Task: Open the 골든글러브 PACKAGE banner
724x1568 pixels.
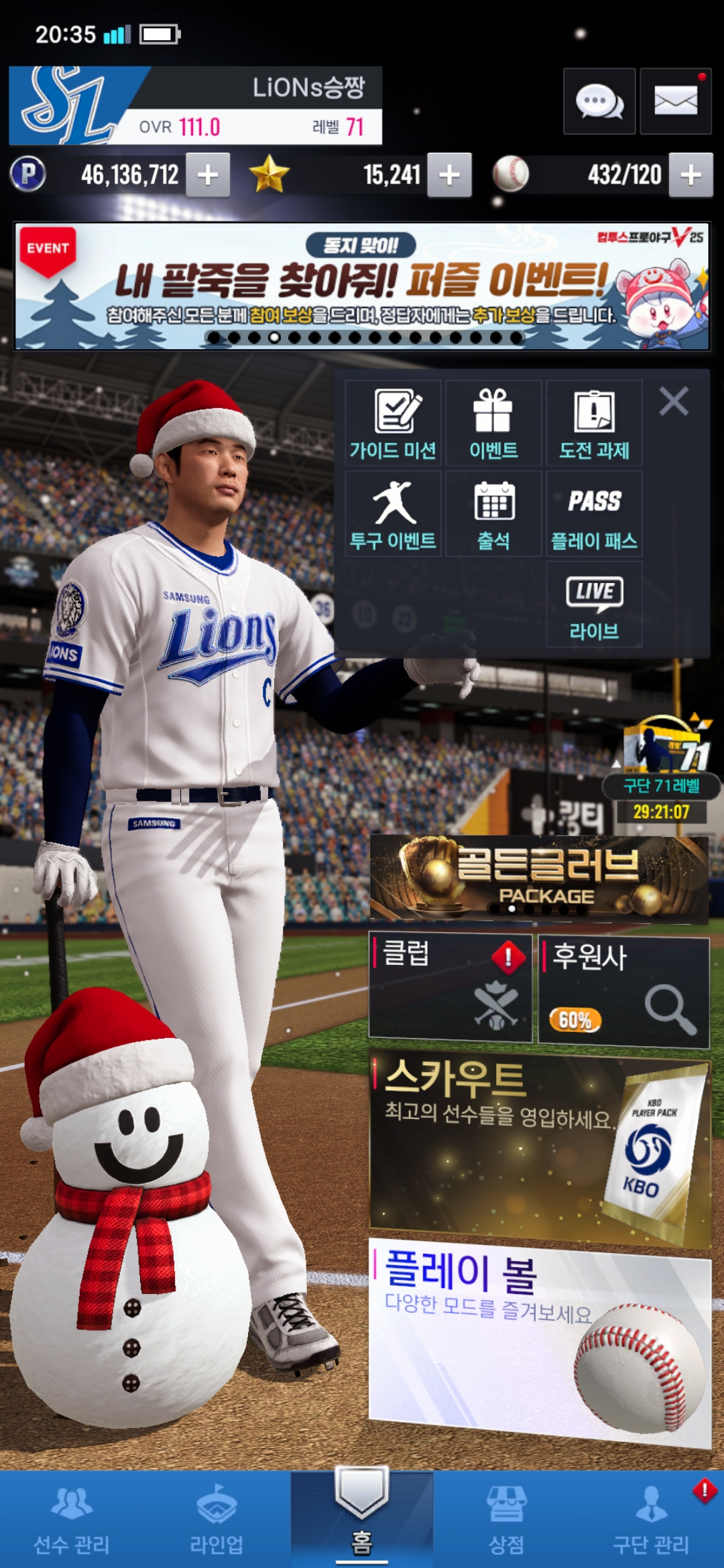Action: point(538,878)
